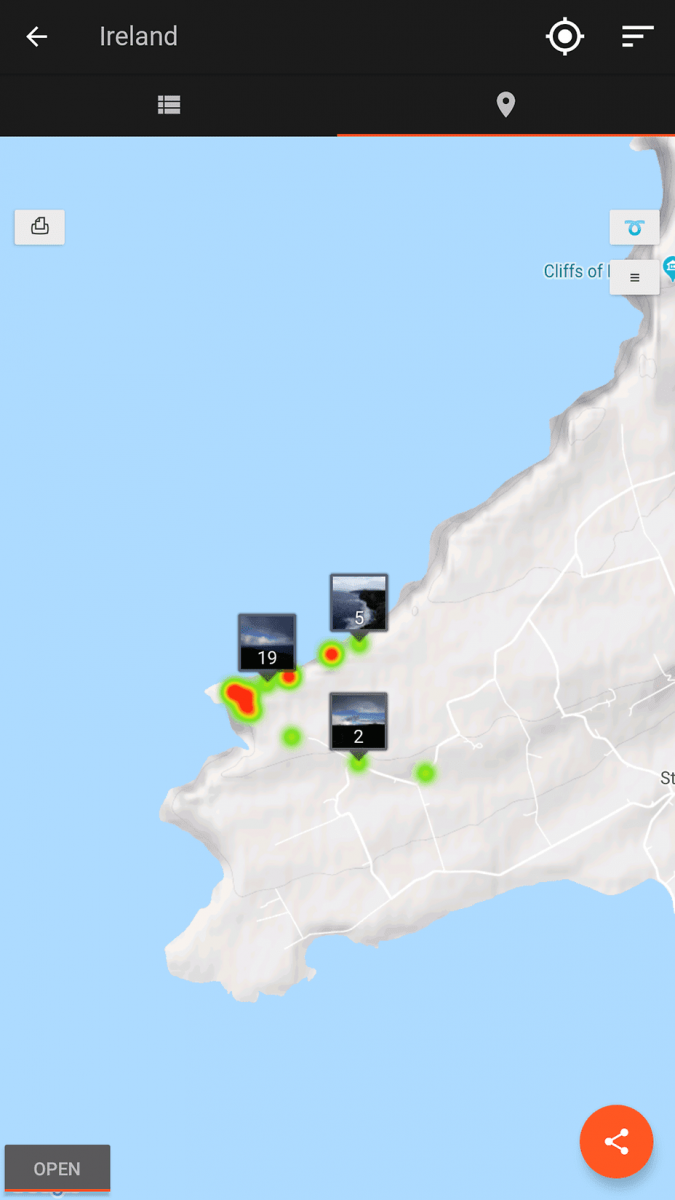
Task: Open the 19-photo cluster thumbnail
Action: point(267,643)
